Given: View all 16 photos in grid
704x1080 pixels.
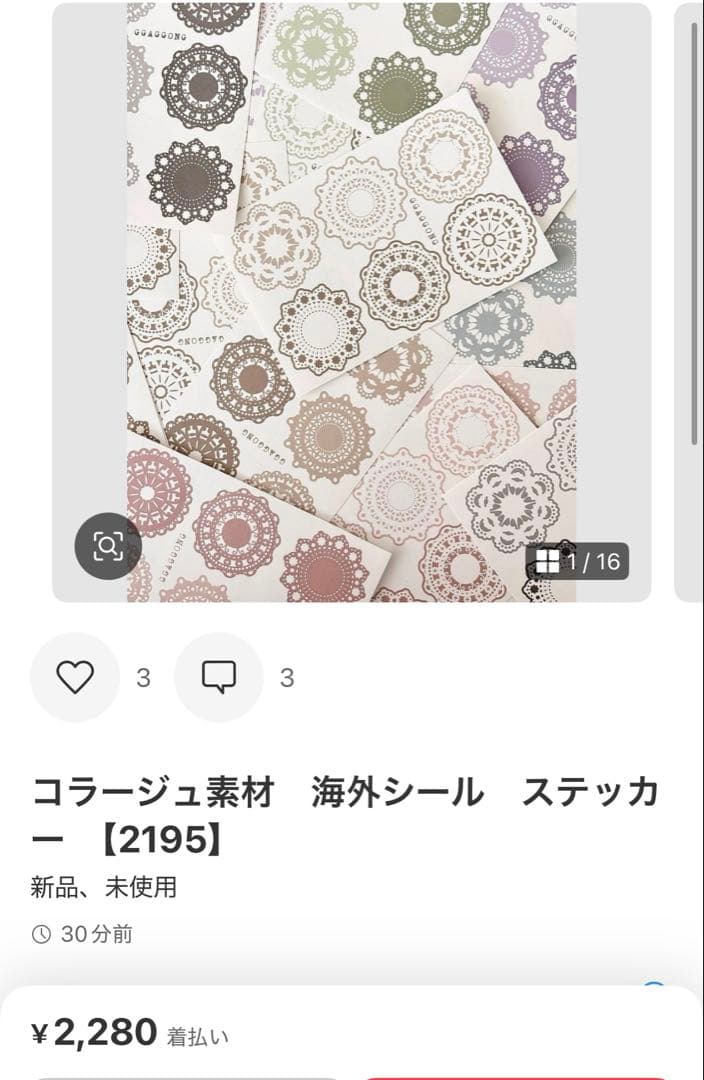Looking at the screenshot, I should [577, 561].
